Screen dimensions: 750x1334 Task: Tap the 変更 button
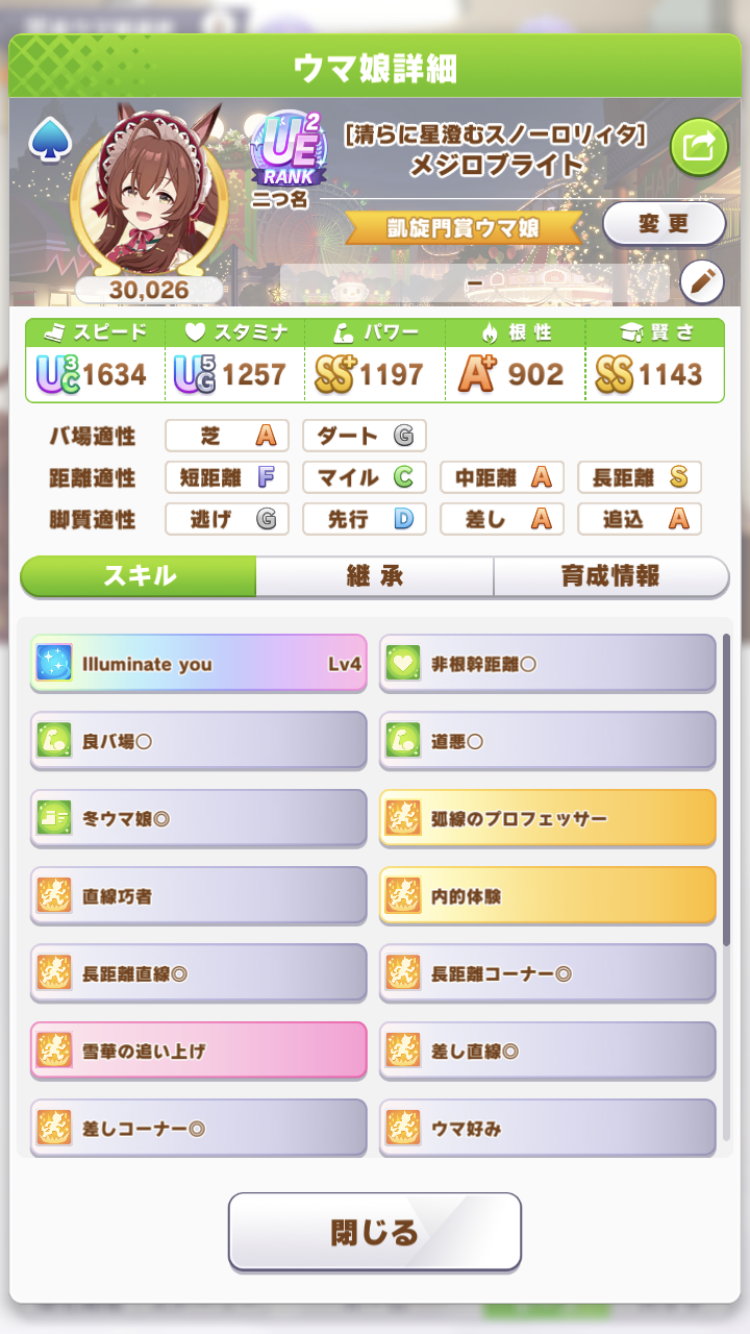(x=664, y=224)
